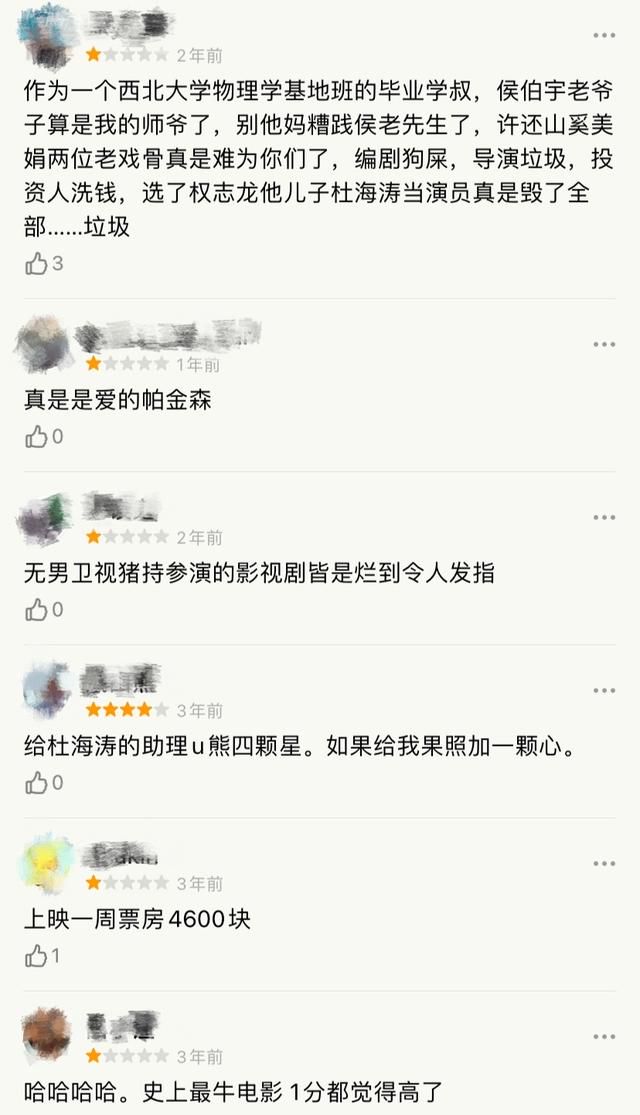Viewport: 640px width, 1115px height.
Task: Like the review 真是是爱的帕金森
Action: point(37,437)
